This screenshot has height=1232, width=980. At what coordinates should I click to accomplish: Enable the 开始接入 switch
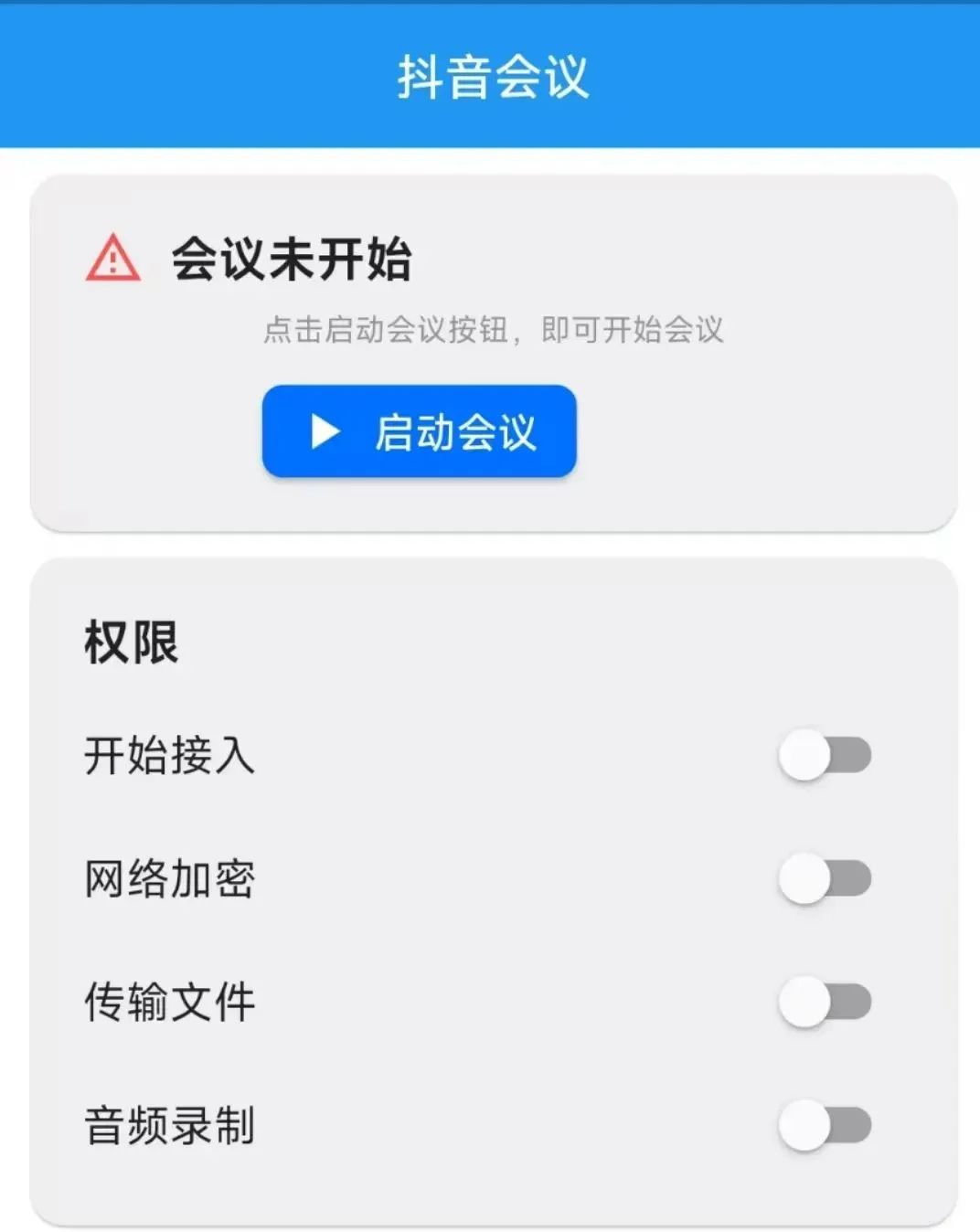point(825,755)
